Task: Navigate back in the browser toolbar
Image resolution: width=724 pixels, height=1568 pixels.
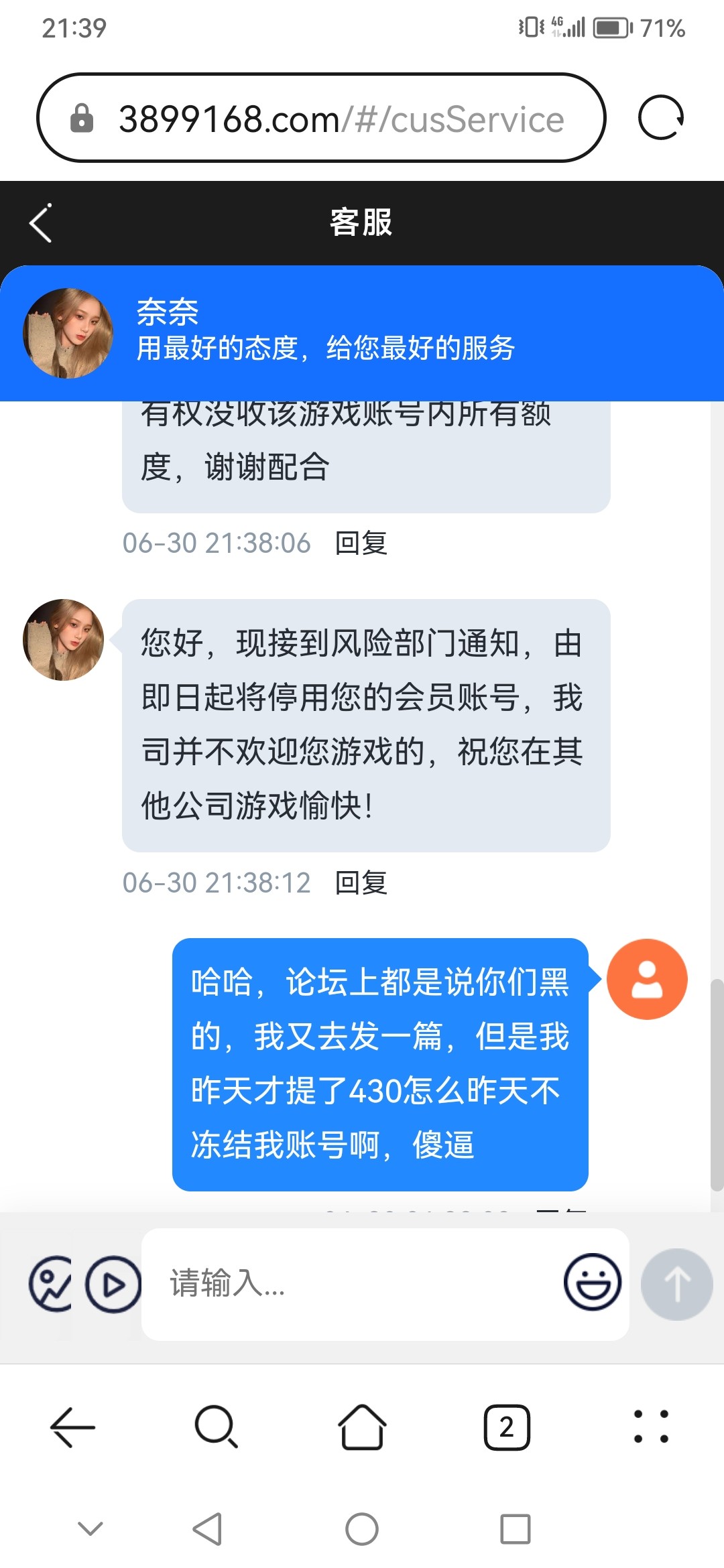Action: tap(72, 1427)
